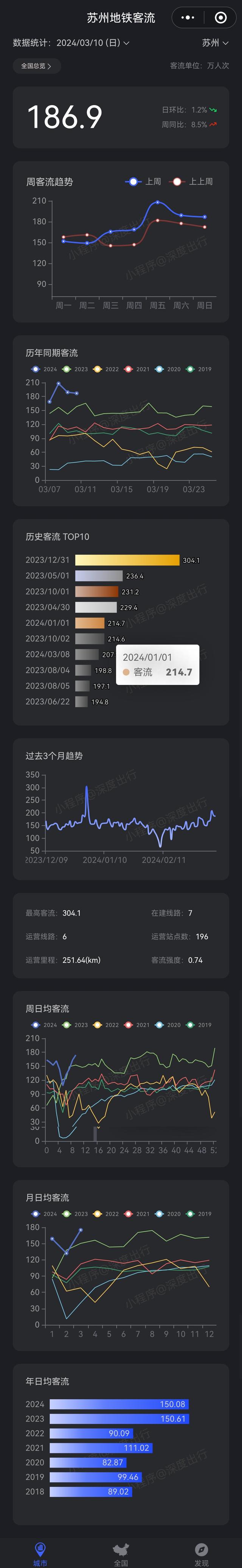Select the 2023/12/31 bar in TOP10
This screenshot has height=1568, width=242.
(x=127, y=560)
